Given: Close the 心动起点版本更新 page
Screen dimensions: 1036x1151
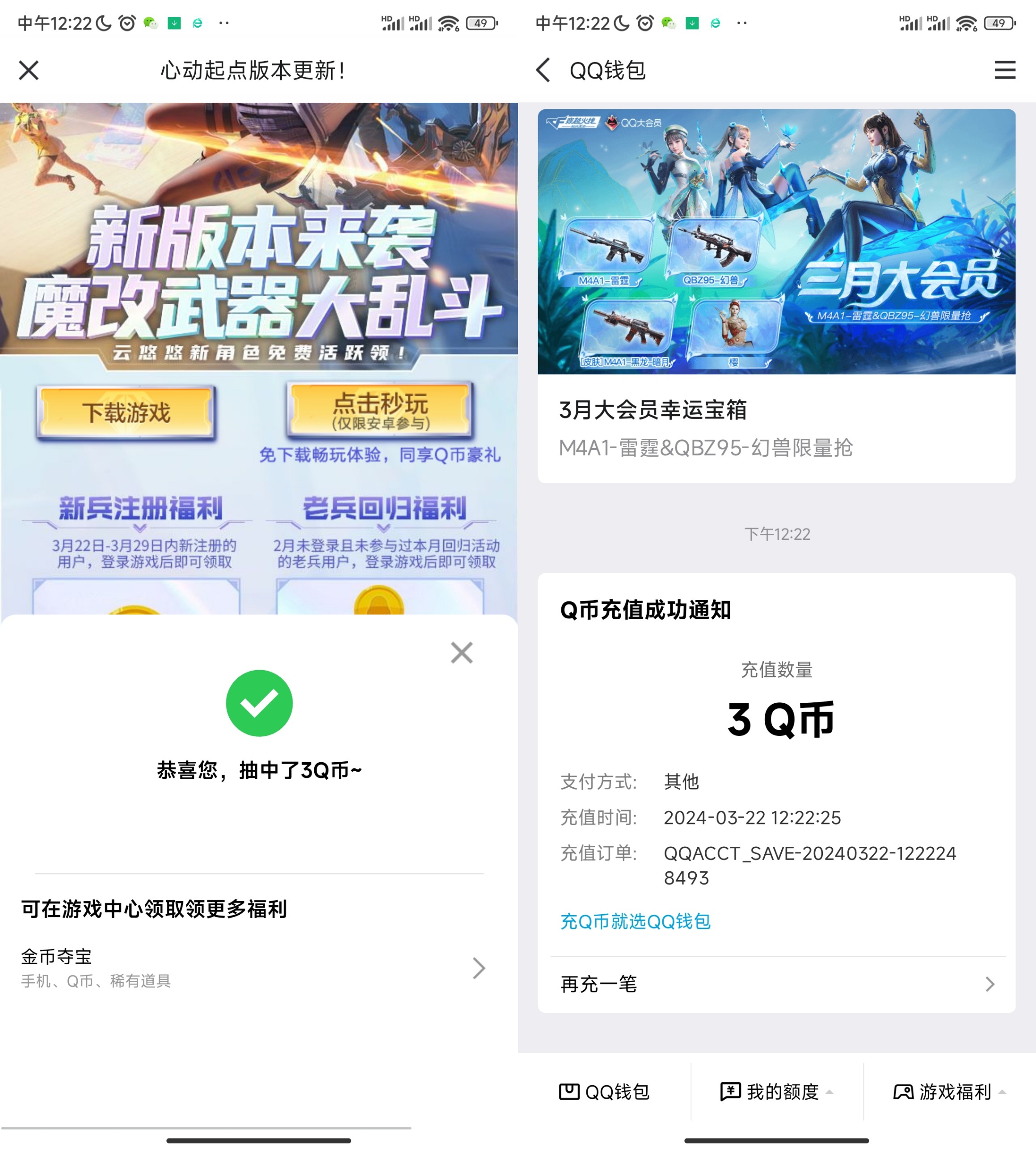Looking at the screenshot, I should tap(29, 71).
